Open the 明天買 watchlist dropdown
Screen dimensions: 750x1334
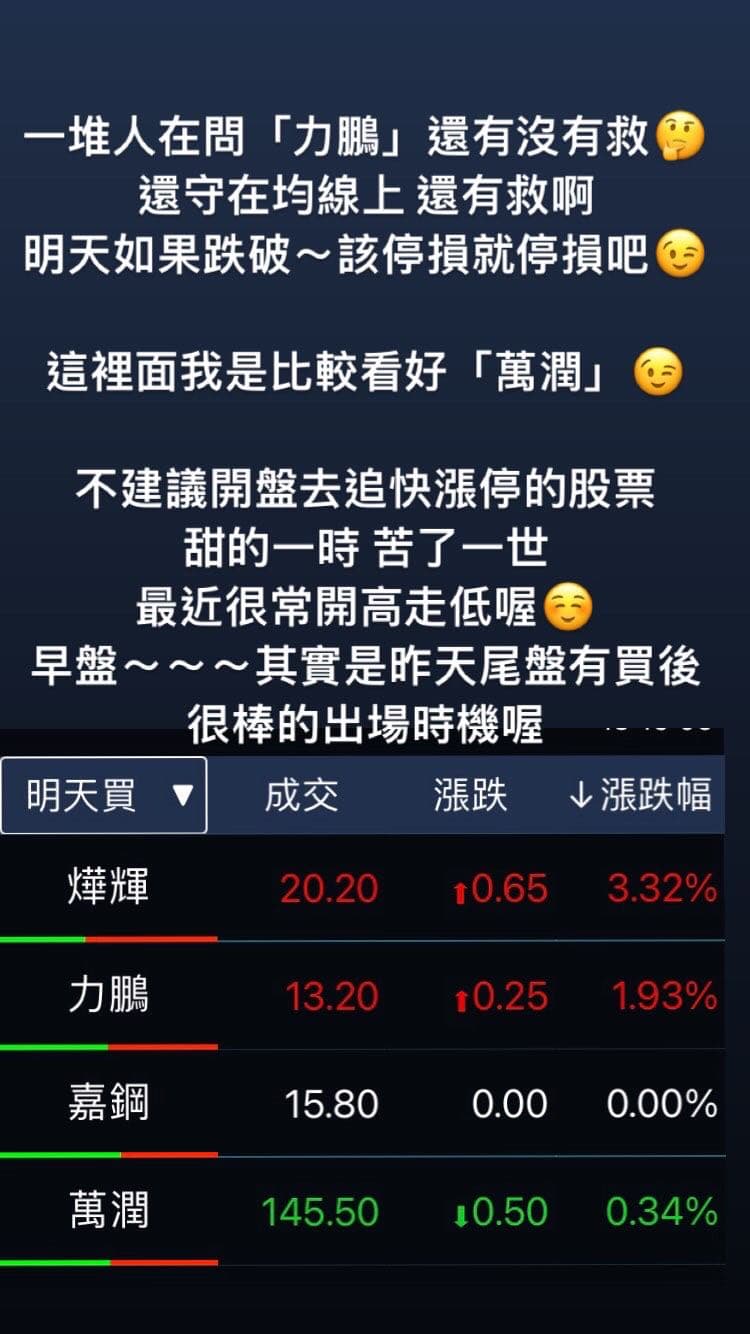click(103, 795)
